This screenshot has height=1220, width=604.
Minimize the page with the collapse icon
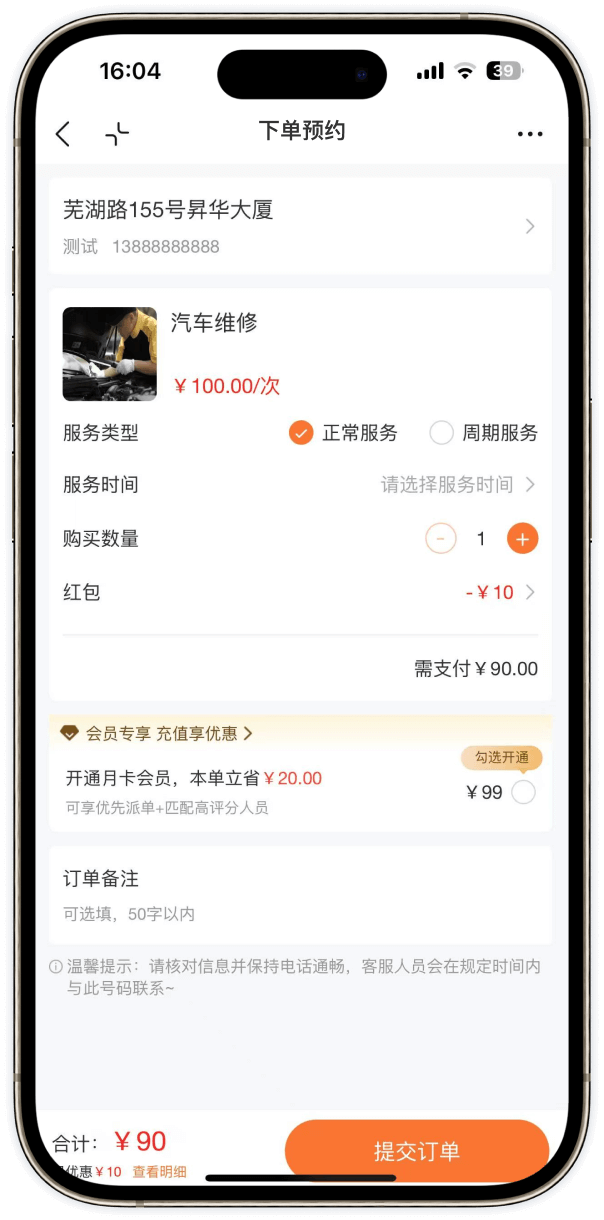tap(118, 134)
